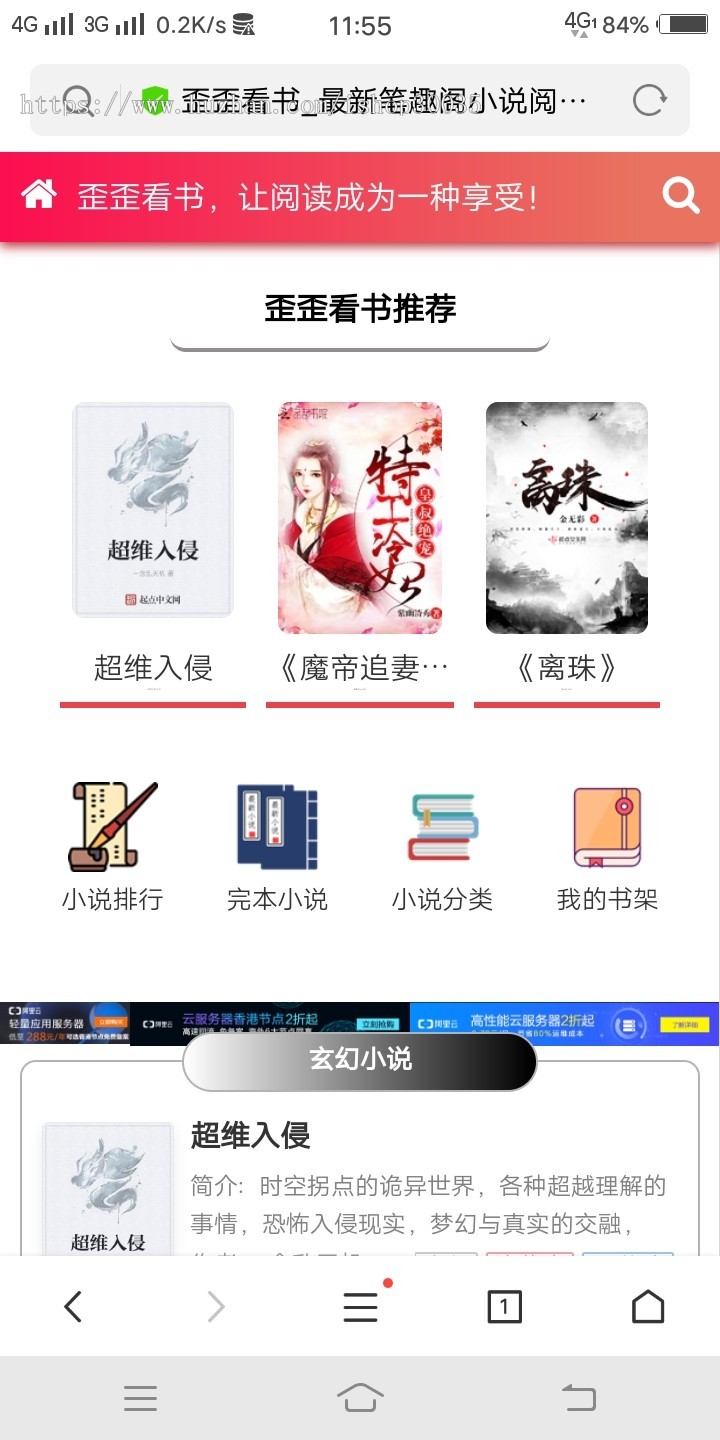Tap the page refresh icon in address bar
720x1440 pixels.
point(650,100)
